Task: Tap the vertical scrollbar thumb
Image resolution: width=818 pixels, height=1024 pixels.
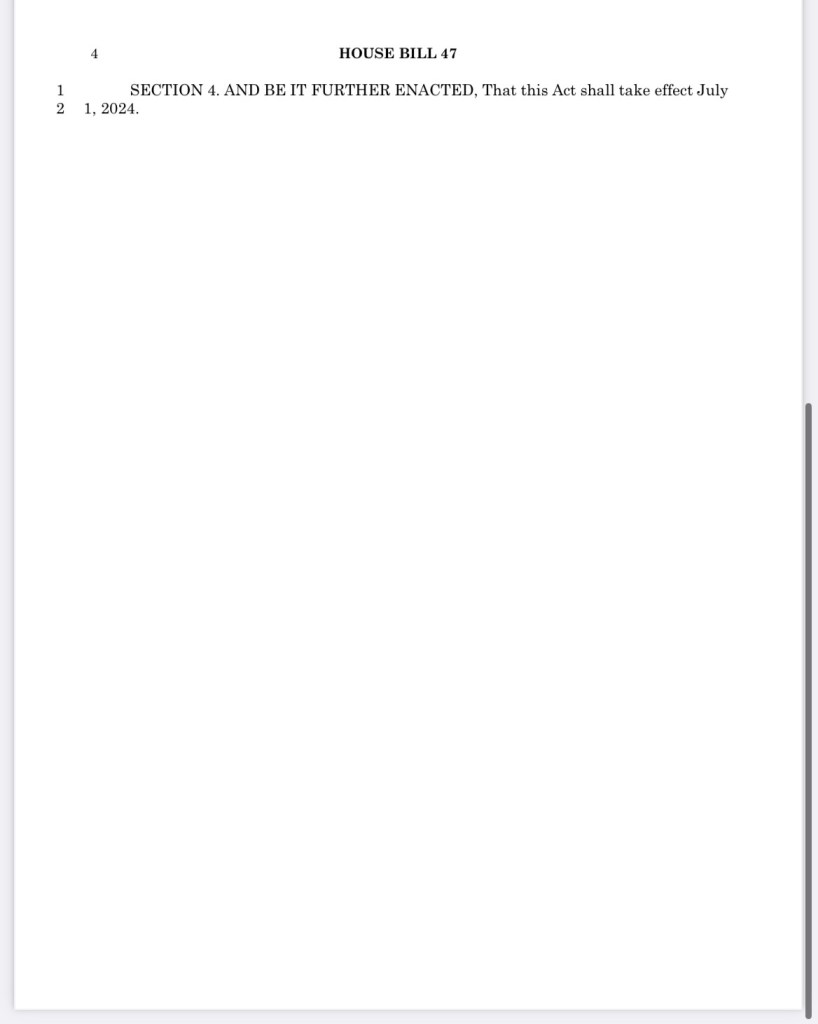Action: [809, 710]
